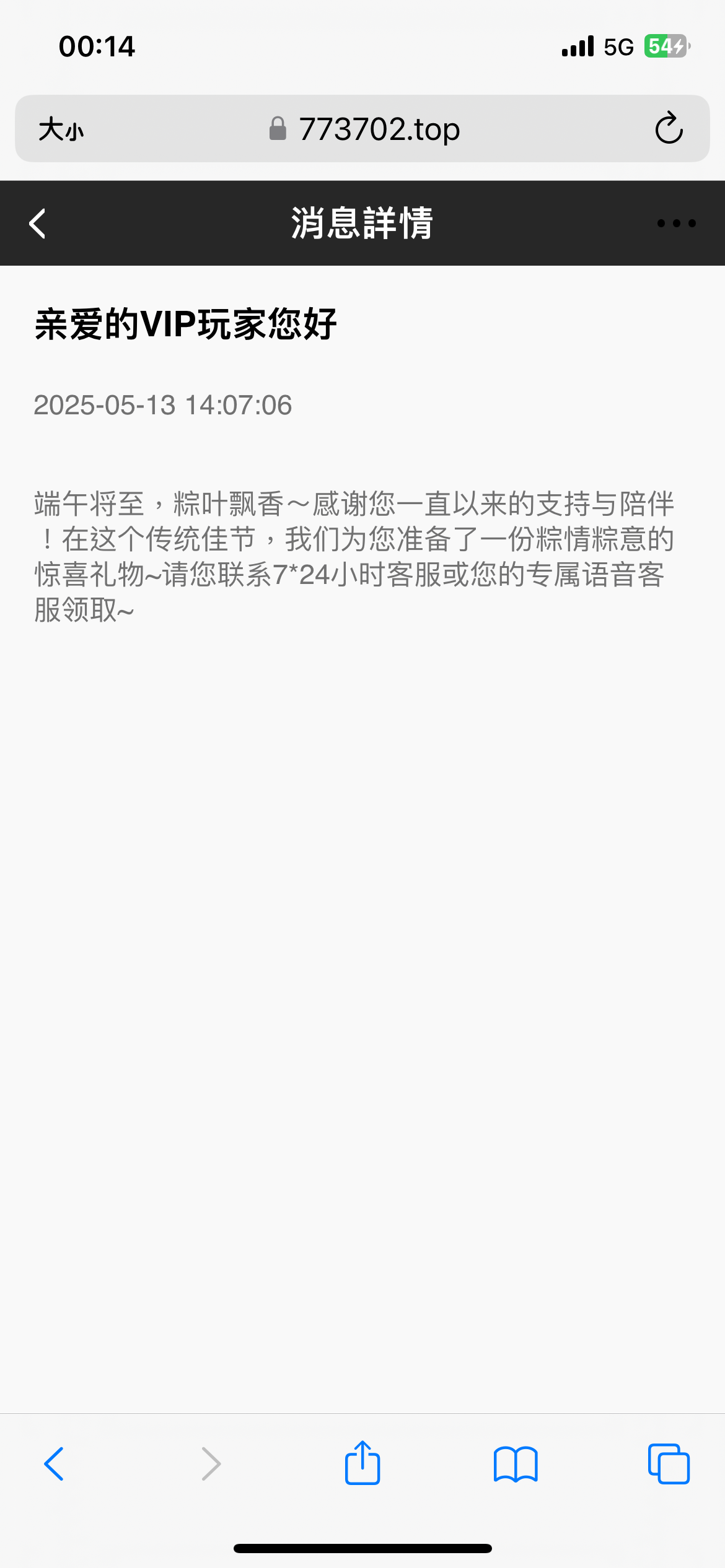
Task: Reload the page with the refresh icon
Action: point(669,129)
